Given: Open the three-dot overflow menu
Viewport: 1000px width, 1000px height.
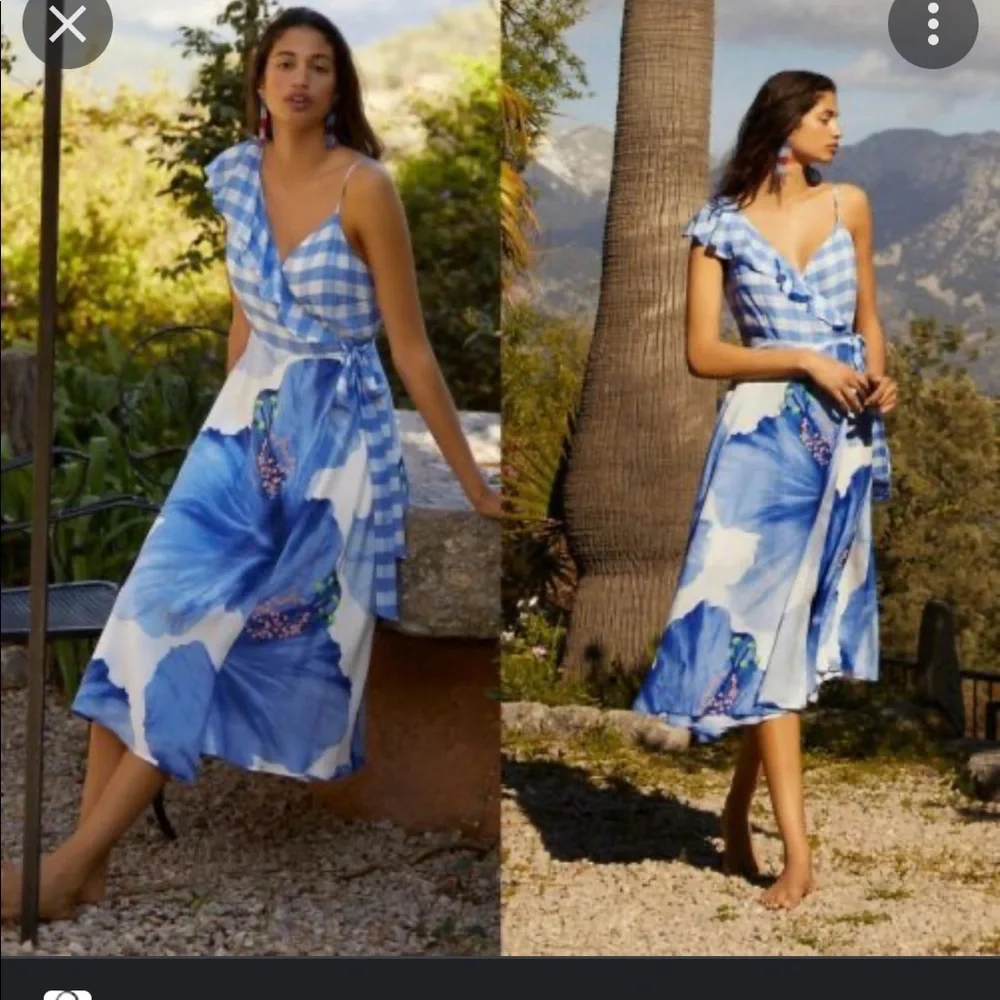Looking at the screenshot, I should click(932, 24).
